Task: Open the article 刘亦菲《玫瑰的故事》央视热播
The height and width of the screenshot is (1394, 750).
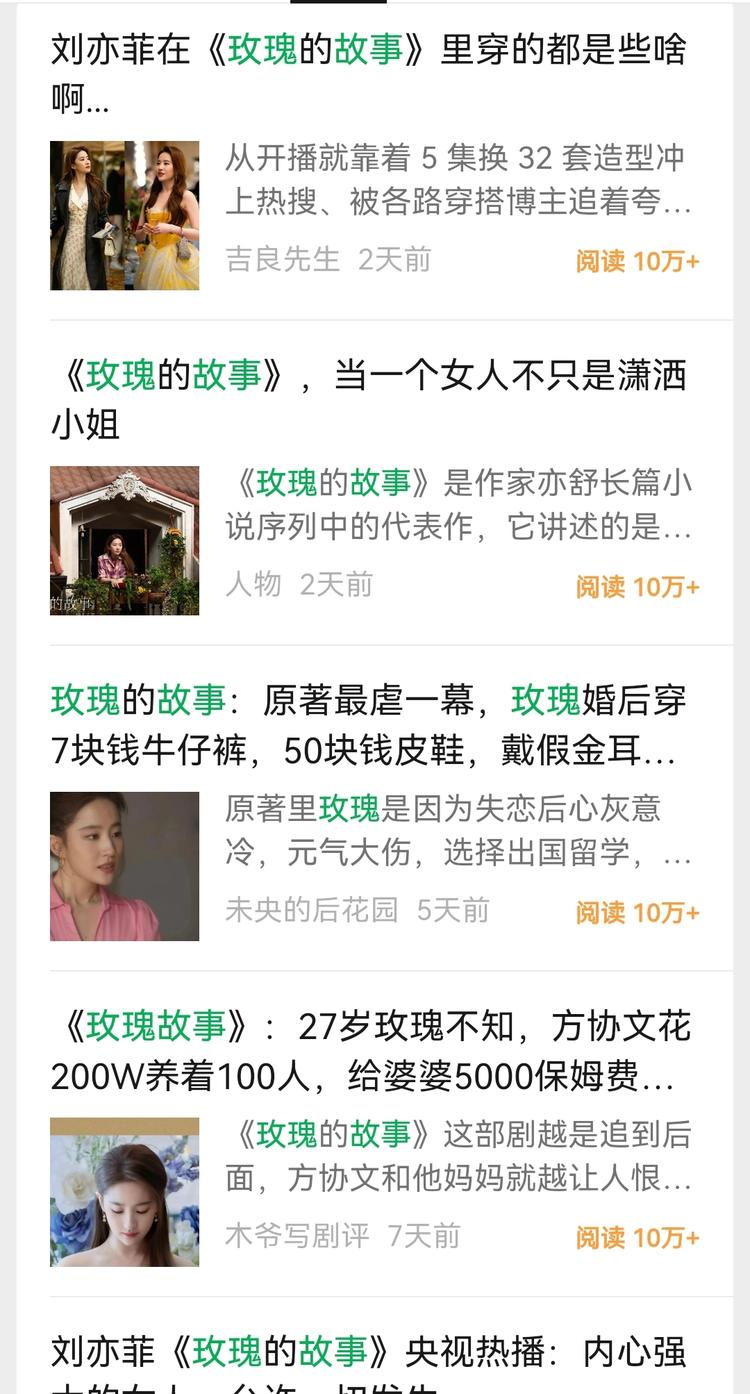Action: pyautogui.click(x=370, y=1360)
